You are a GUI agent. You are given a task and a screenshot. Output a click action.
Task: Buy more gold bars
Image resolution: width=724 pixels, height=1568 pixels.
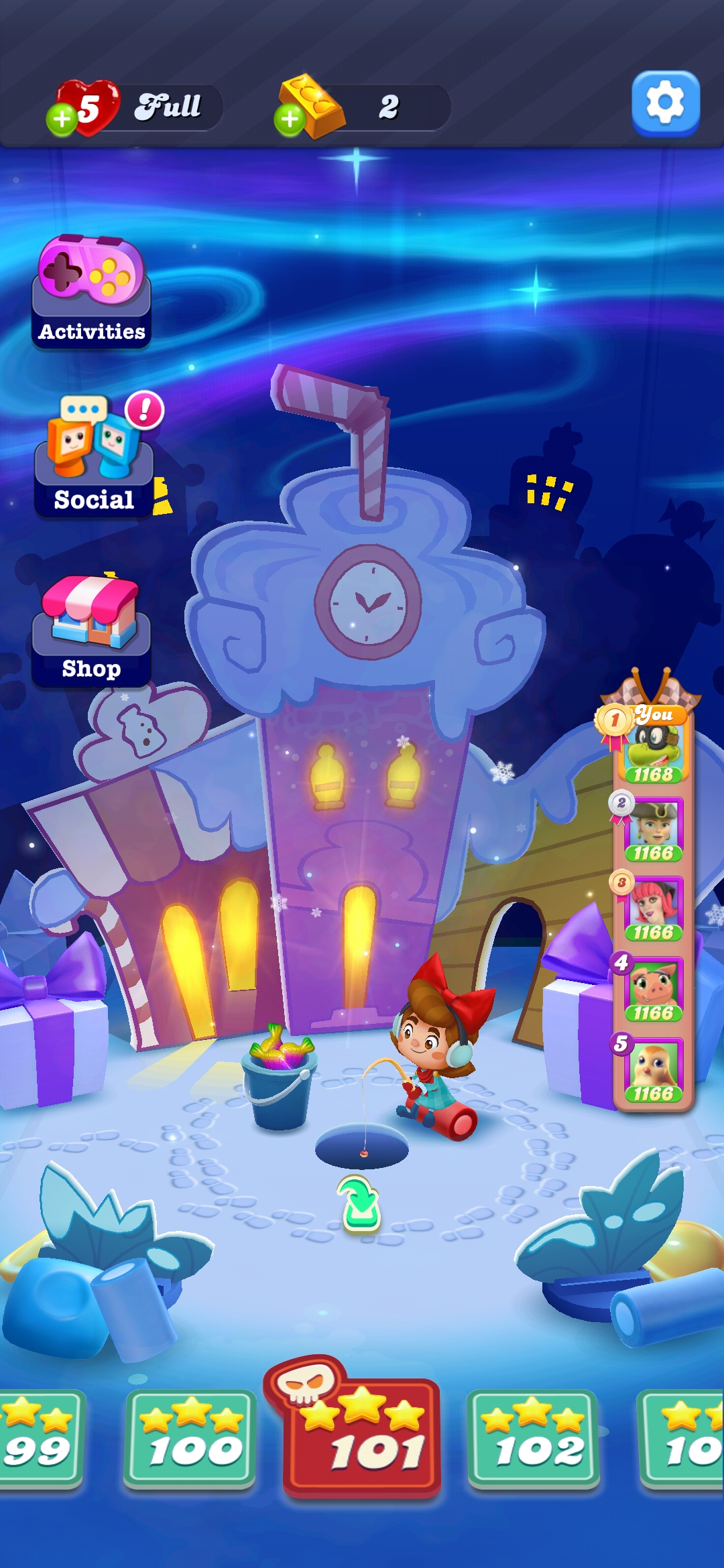(x=290, y=119)
